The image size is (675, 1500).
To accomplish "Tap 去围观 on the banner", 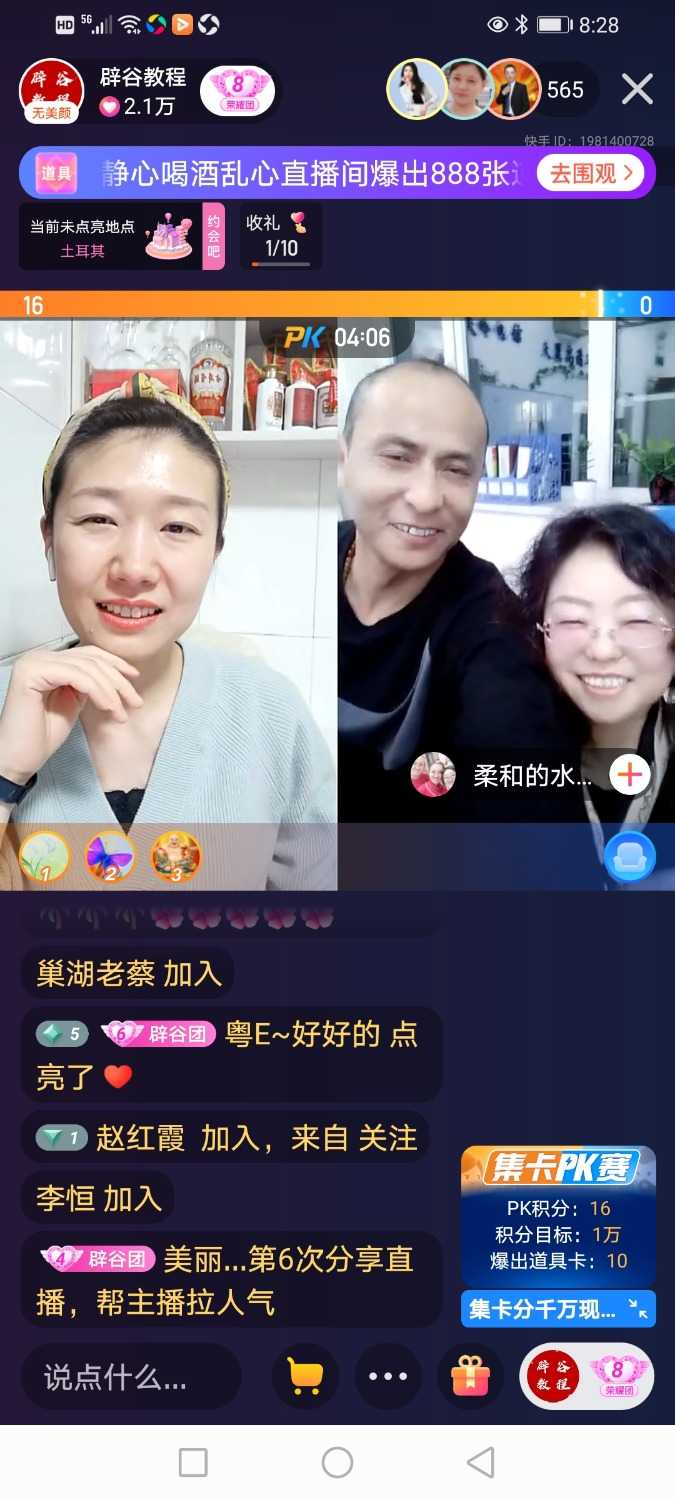I will 592,173.
